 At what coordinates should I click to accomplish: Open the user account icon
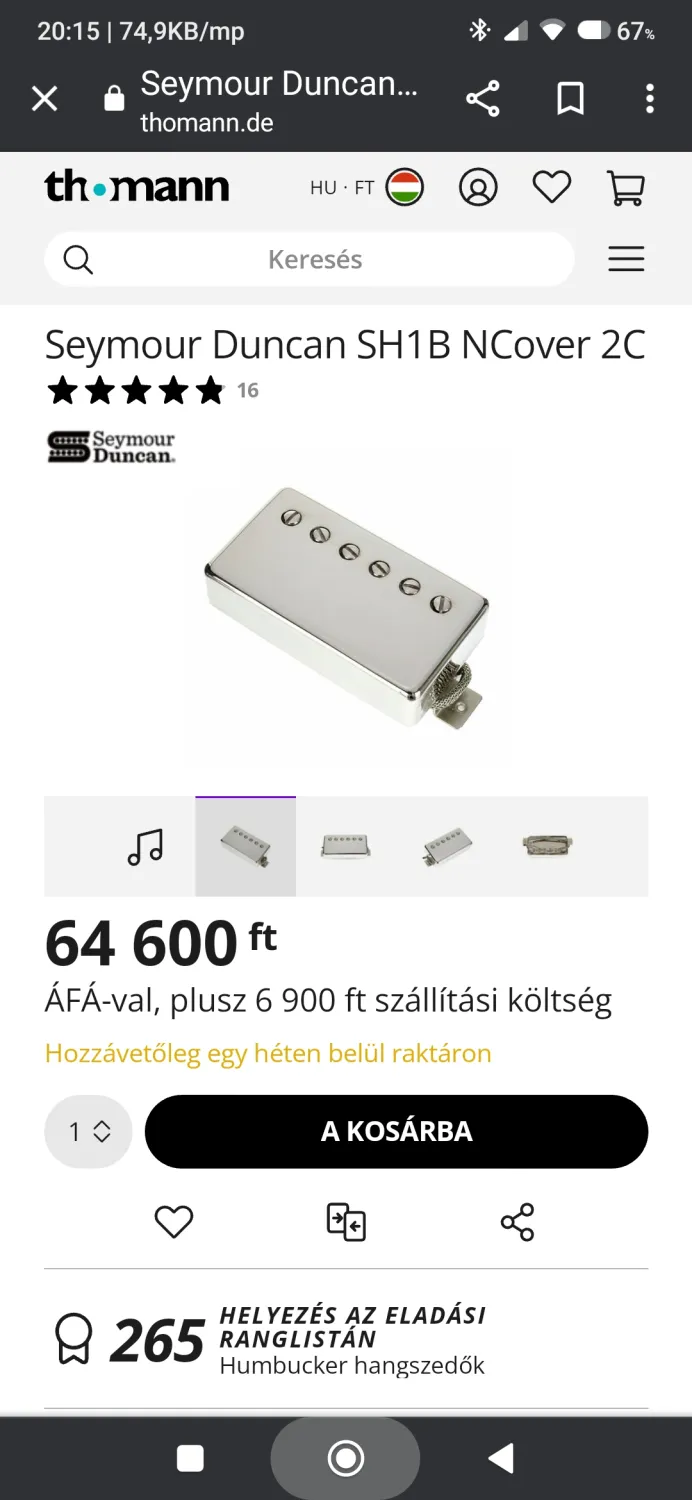pos(478,187)
